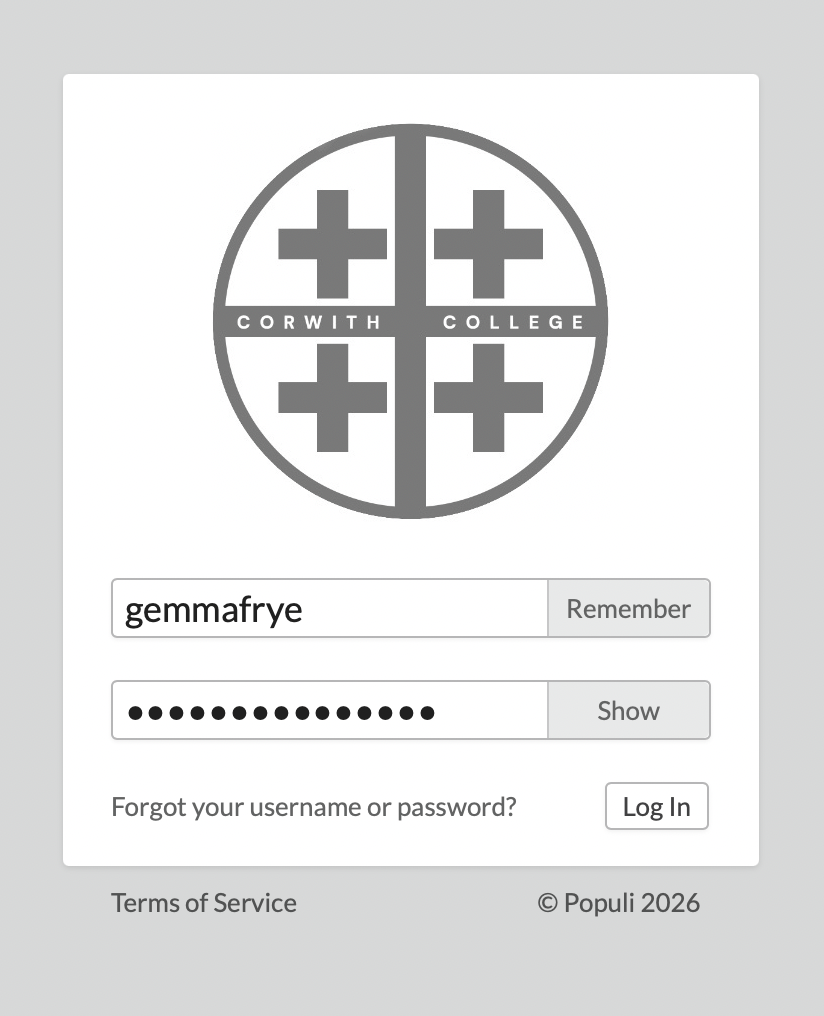Tap the Log In button

tap(656, 806)
